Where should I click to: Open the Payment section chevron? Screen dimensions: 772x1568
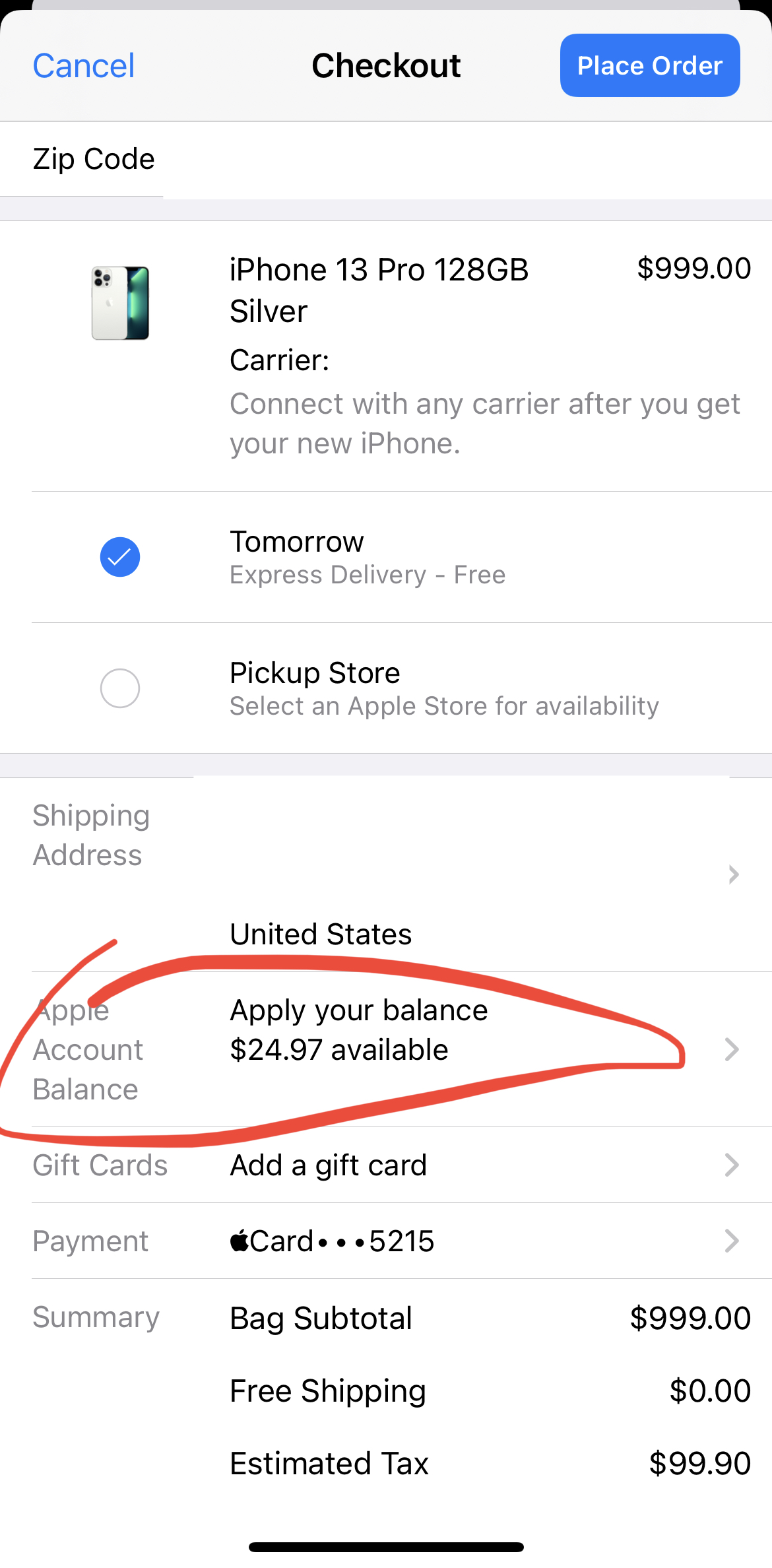(x=733, y=1240)
